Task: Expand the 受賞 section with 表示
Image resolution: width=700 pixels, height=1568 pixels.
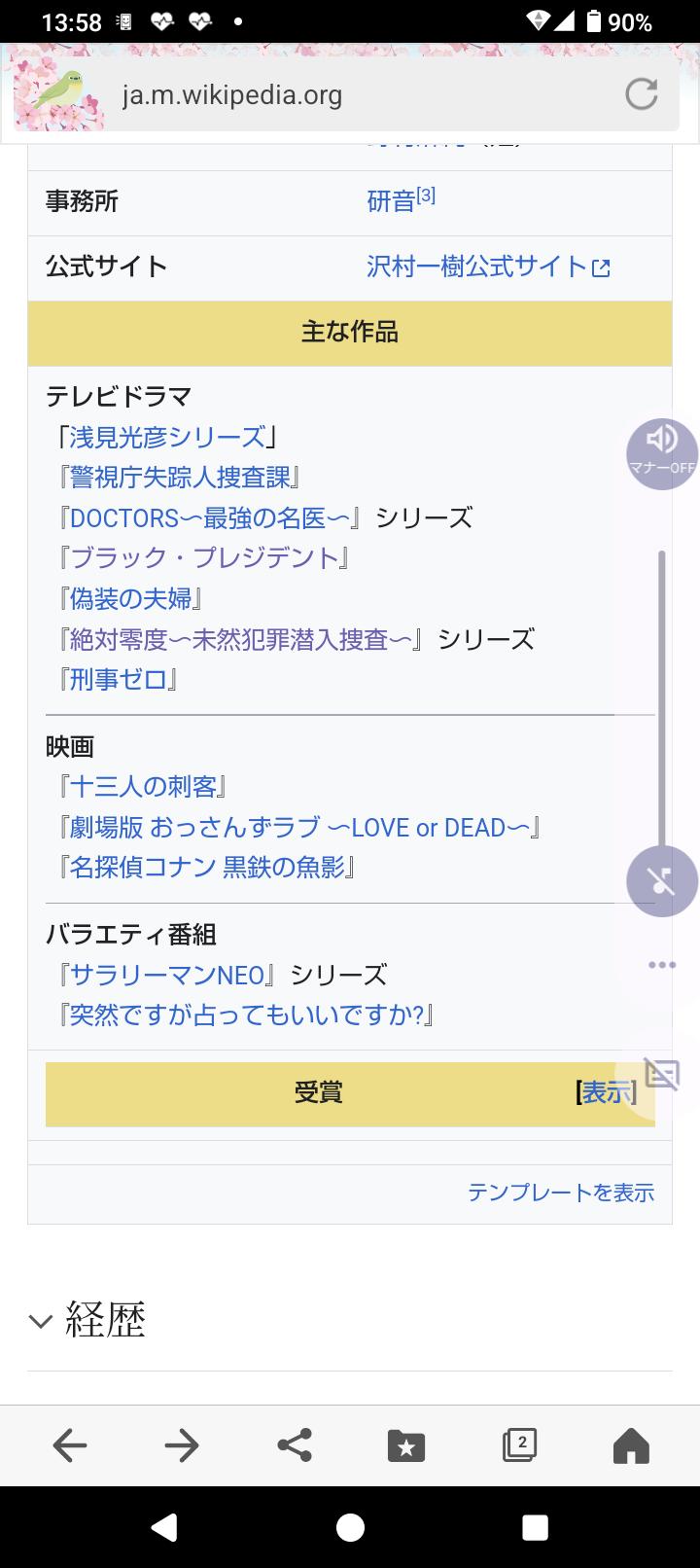Action: tap(606, 1092)
